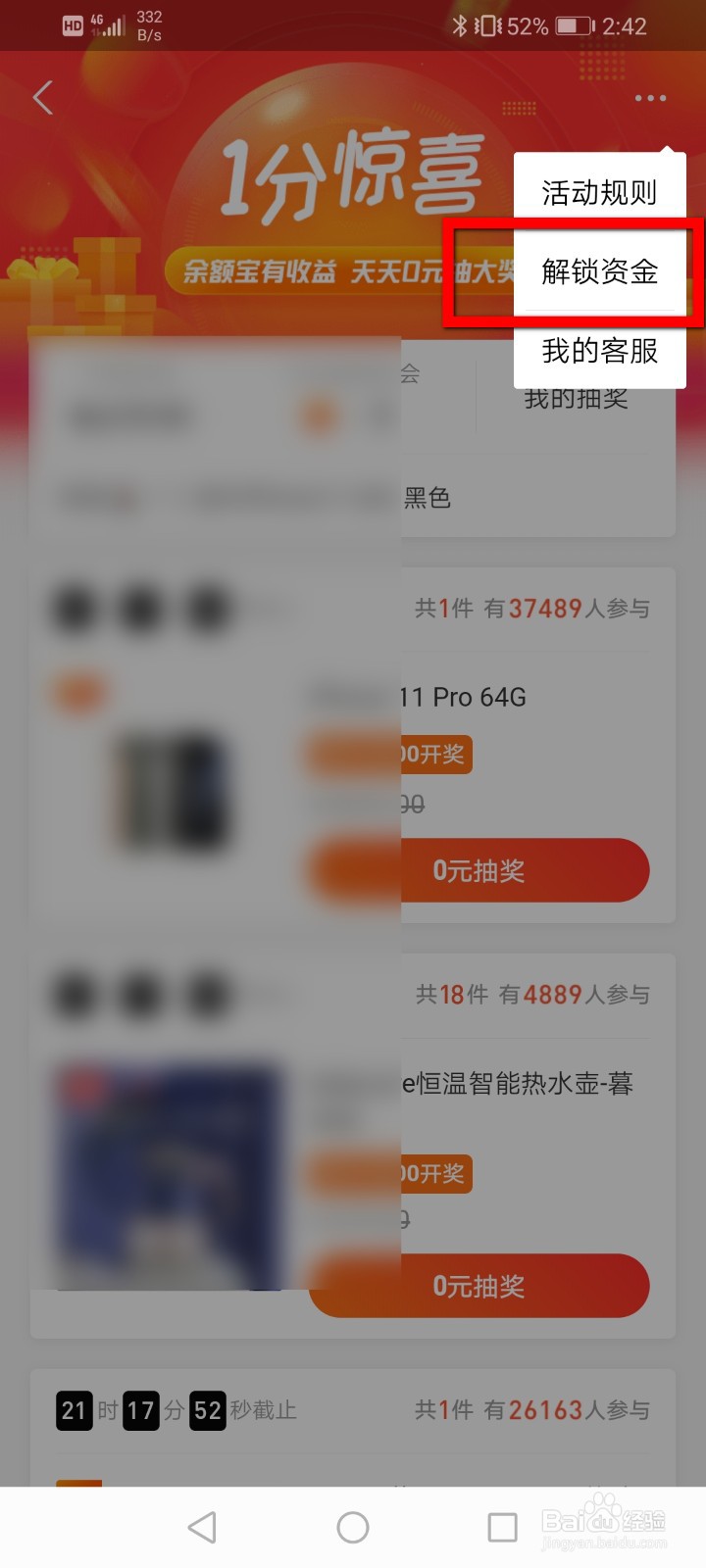Select 活动规则 from the menu
The width and height of the screenshot is (706, 1568).
pos(600,194)
